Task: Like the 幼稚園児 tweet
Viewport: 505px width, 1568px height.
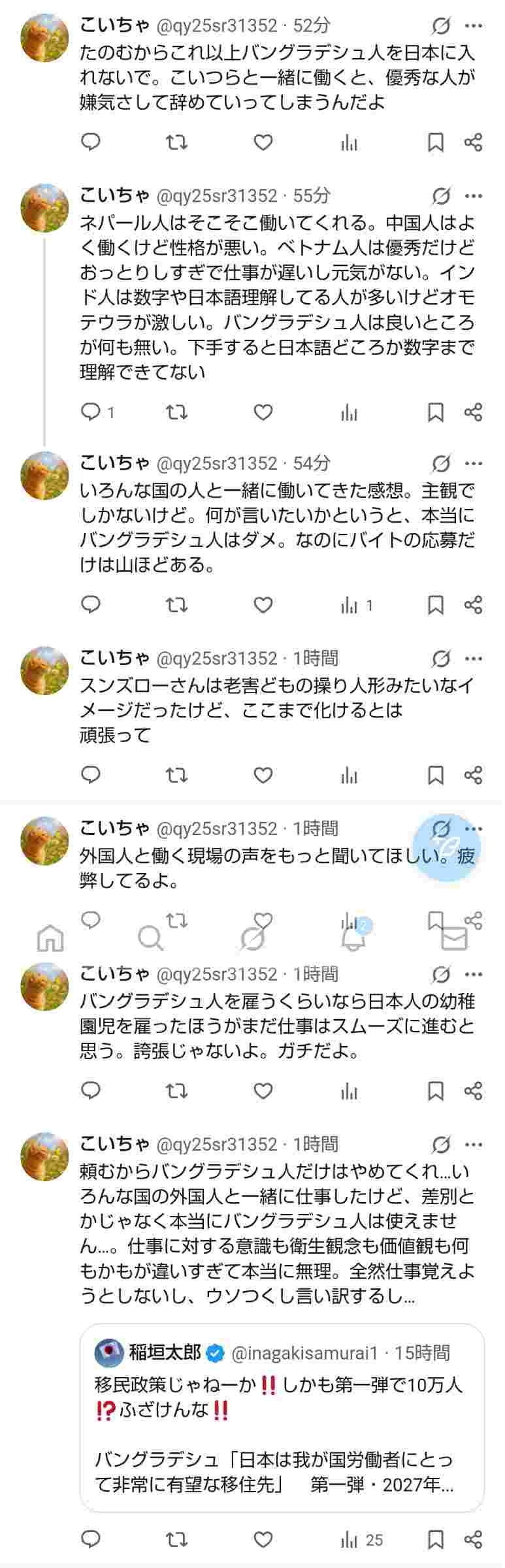Action: click(x=263, y=1091)
